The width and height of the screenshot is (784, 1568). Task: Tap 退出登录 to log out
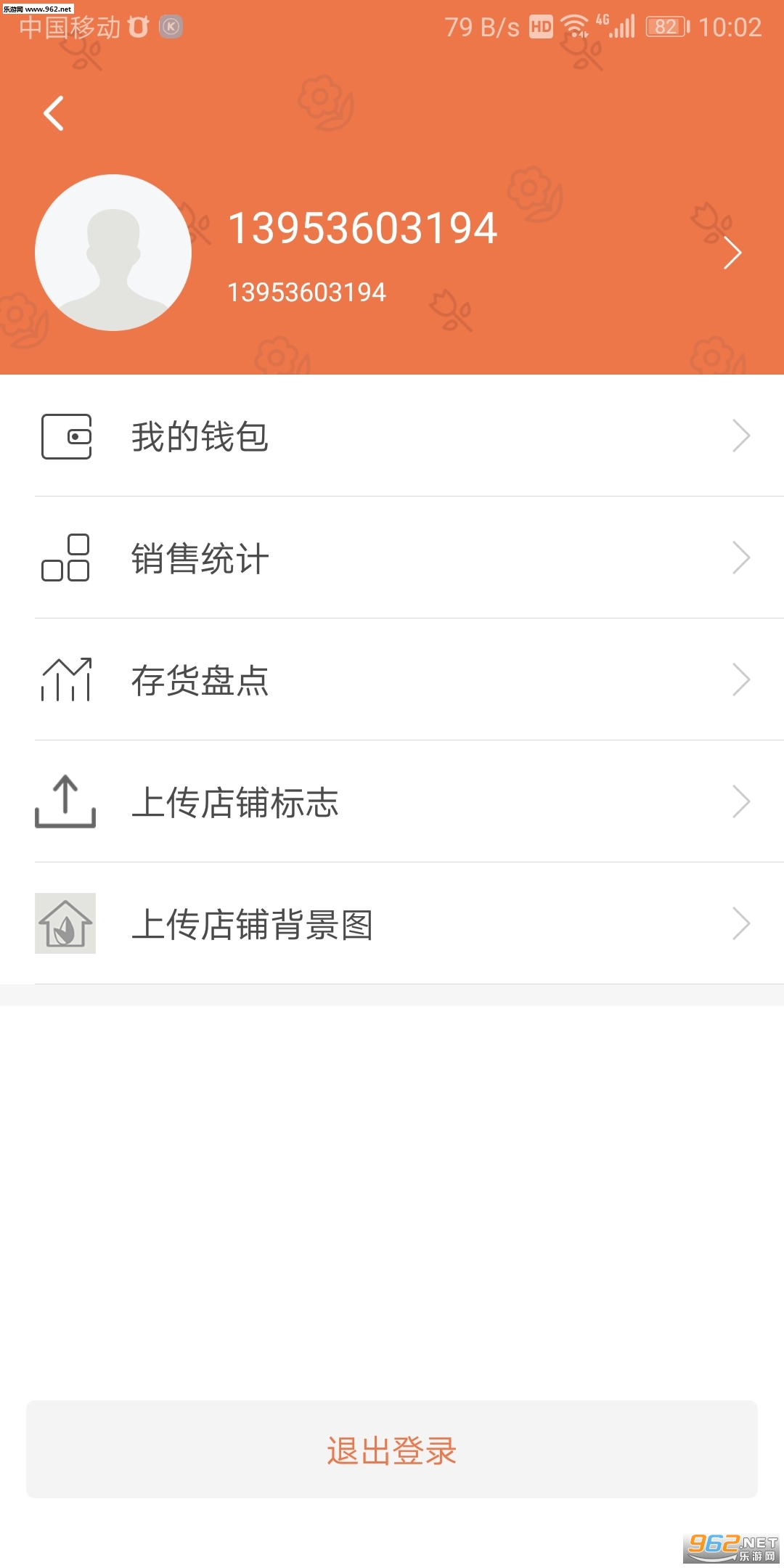(x=392, y=1450)
